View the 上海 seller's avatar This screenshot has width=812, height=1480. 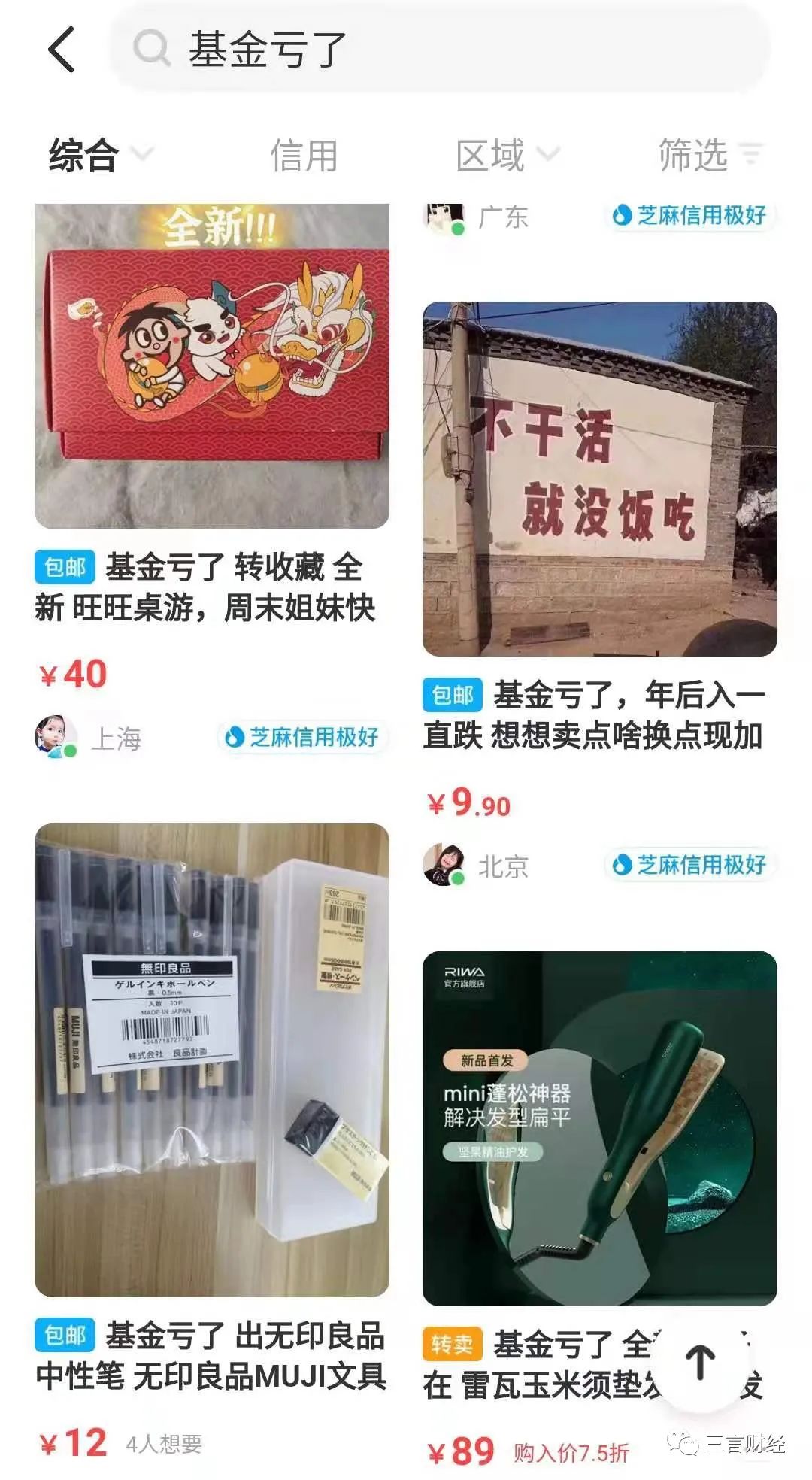coord(56,736)
